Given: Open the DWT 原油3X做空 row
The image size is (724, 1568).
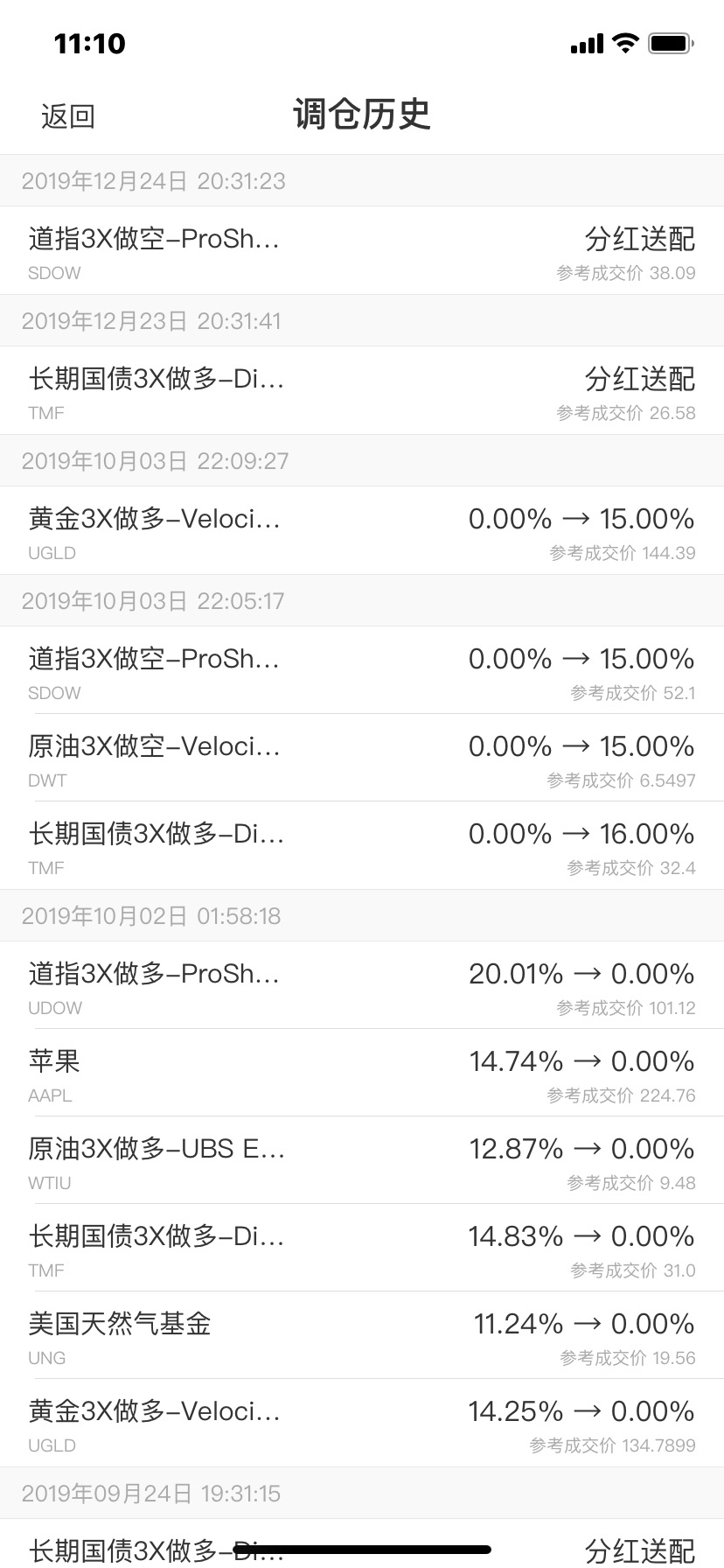Looking at the screenshot, I should click(362, 758).
